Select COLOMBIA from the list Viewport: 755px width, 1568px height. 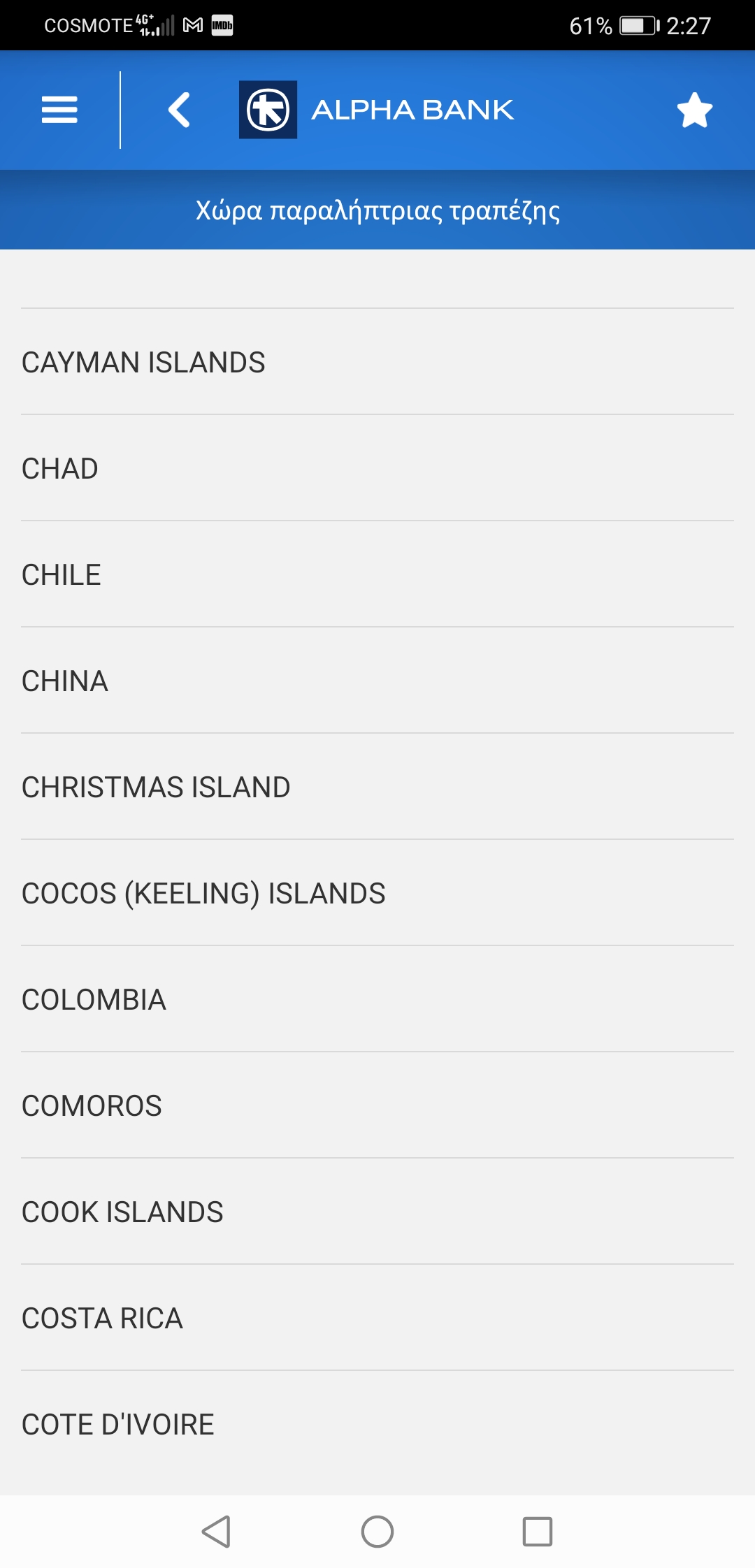click(94, 1000)
